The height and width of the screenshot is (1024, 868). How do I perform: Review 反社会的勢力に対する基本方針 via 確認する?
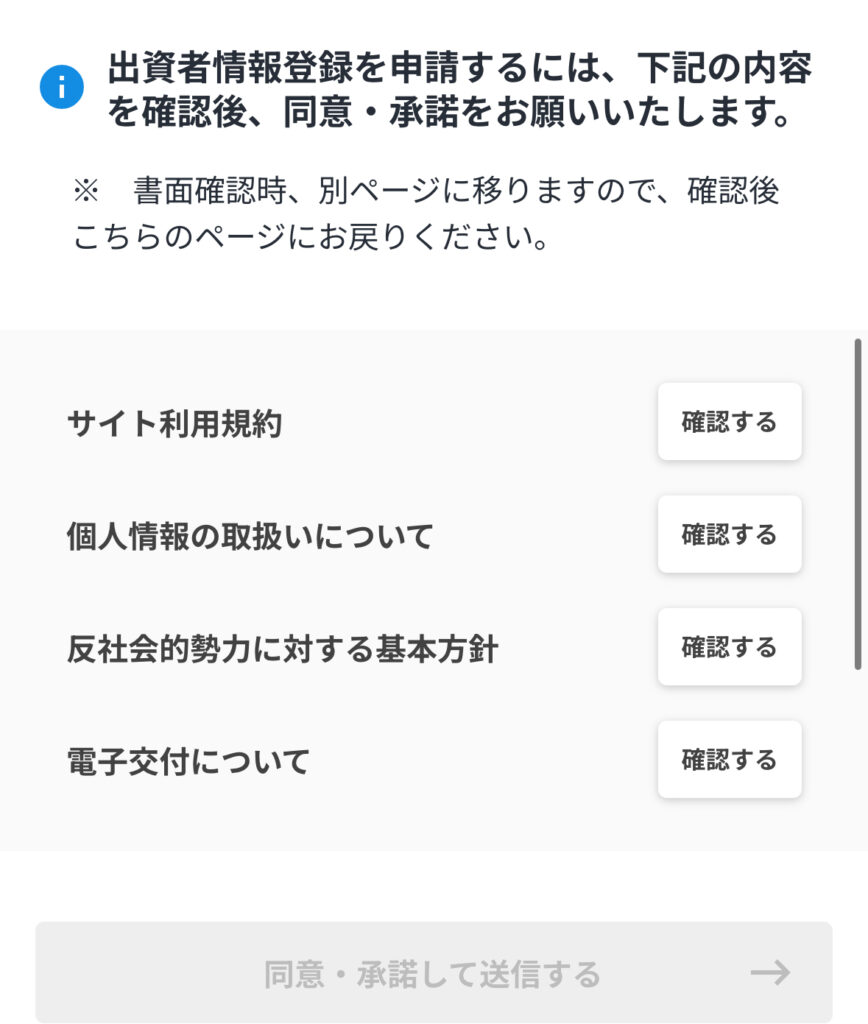[729, 647]
